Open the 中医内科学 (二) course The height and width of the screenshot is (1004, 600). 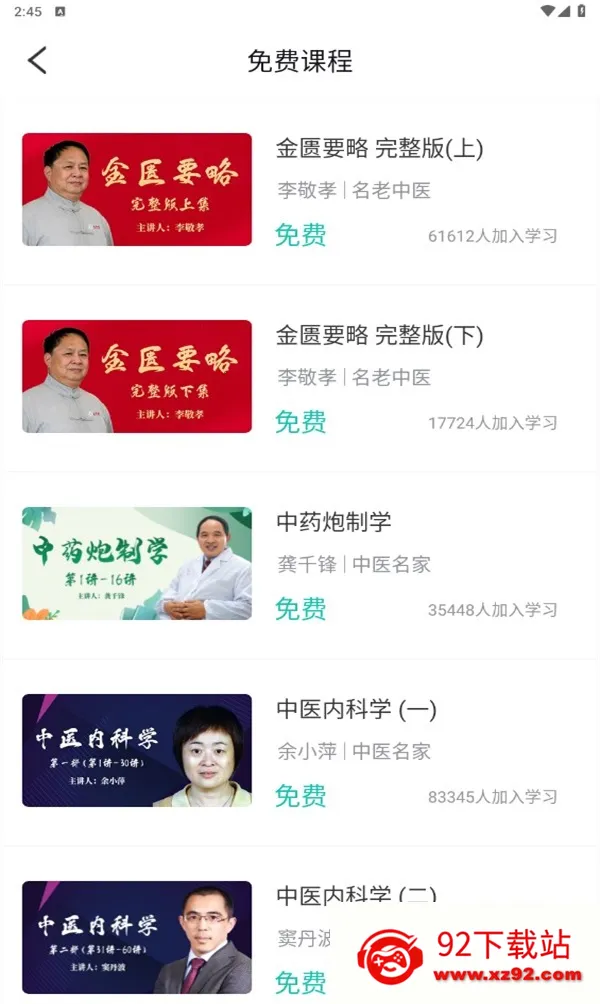tap(137, 937)
